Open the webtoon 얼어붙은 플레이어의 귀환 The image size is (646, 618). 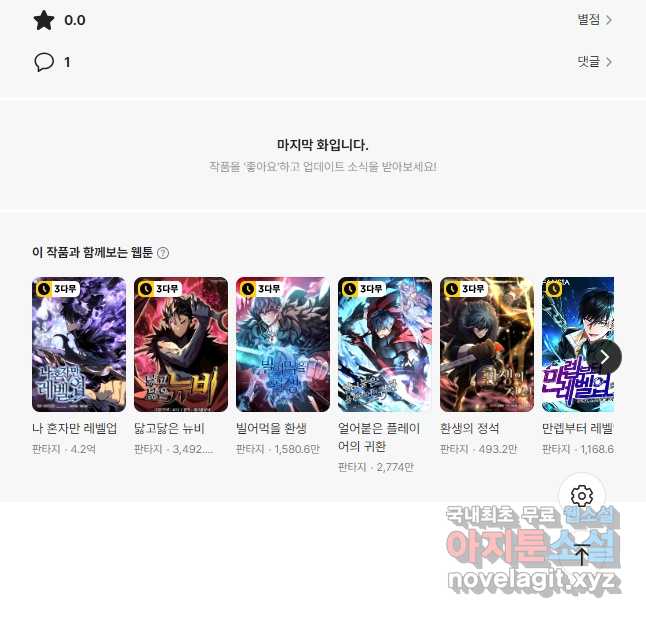click(385, 345)
